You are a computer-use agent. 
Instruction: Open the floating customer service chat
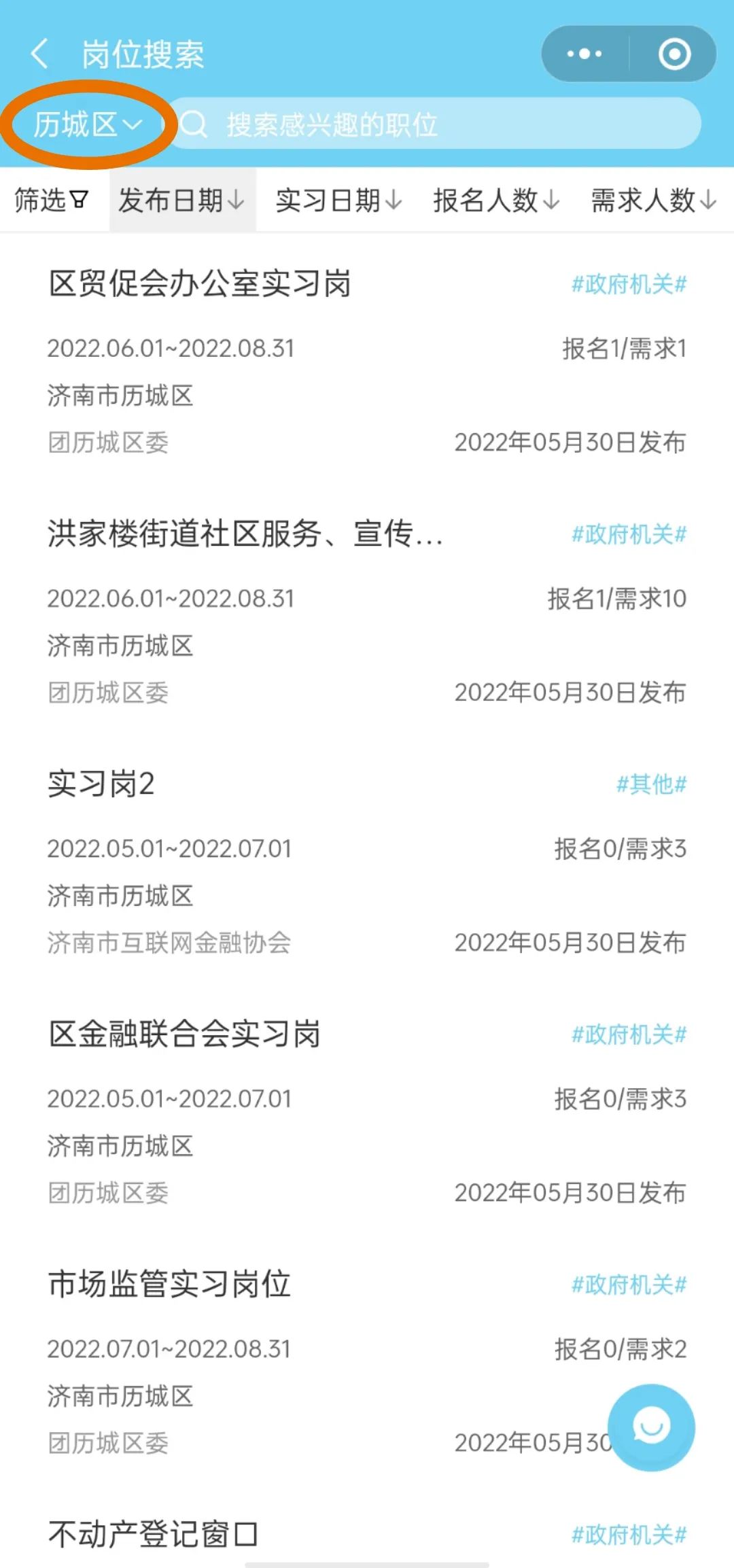pyautogui.click(x=651, y=1427)
